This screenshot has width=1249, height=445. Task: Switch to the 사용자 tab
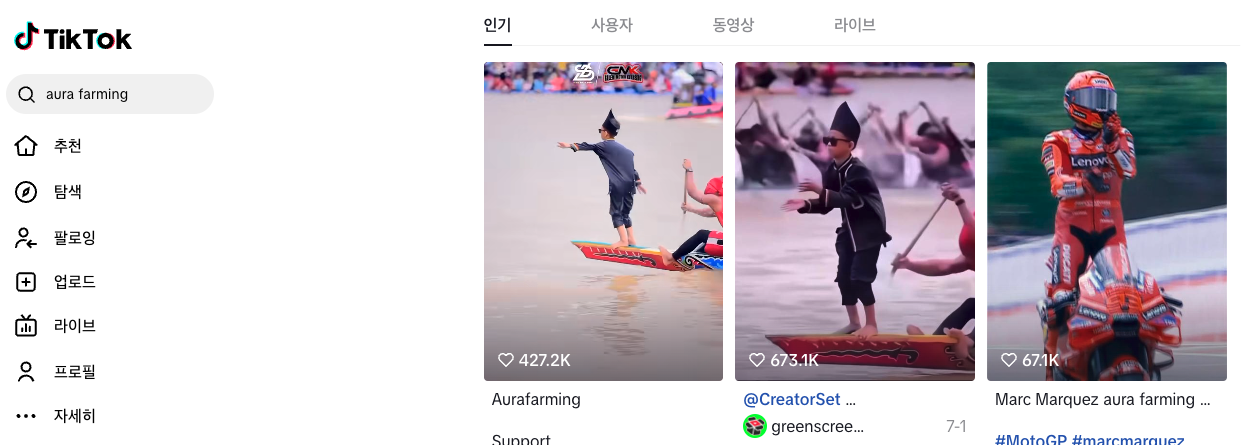(611, 26)
